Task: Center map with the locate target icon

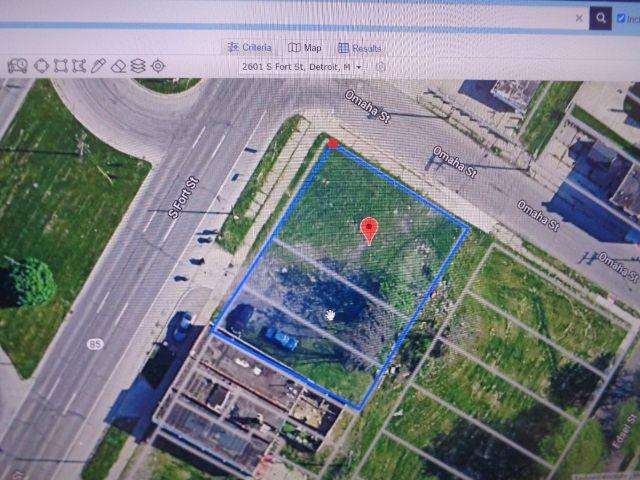Action: coord(158,66)
